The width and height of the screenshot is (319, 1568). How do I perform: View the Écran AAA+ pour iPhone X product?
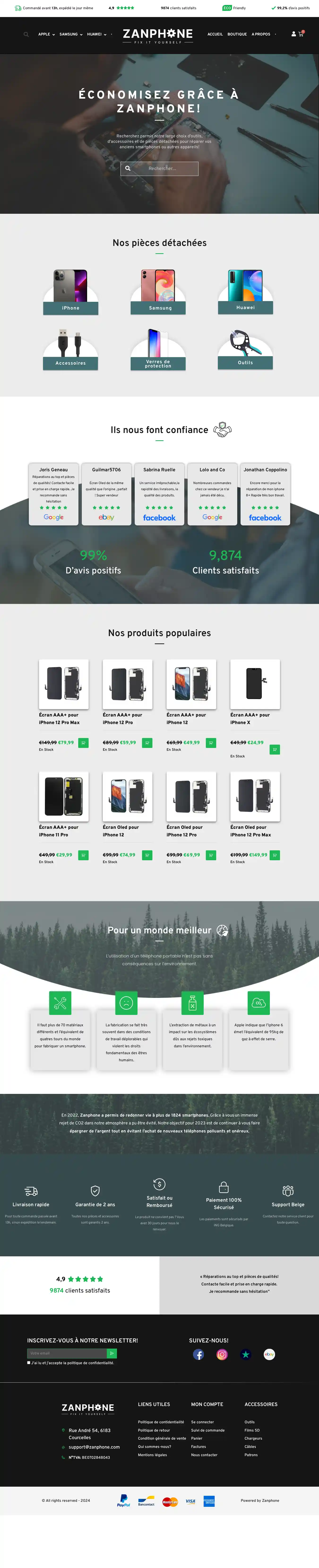coord(254,684)
